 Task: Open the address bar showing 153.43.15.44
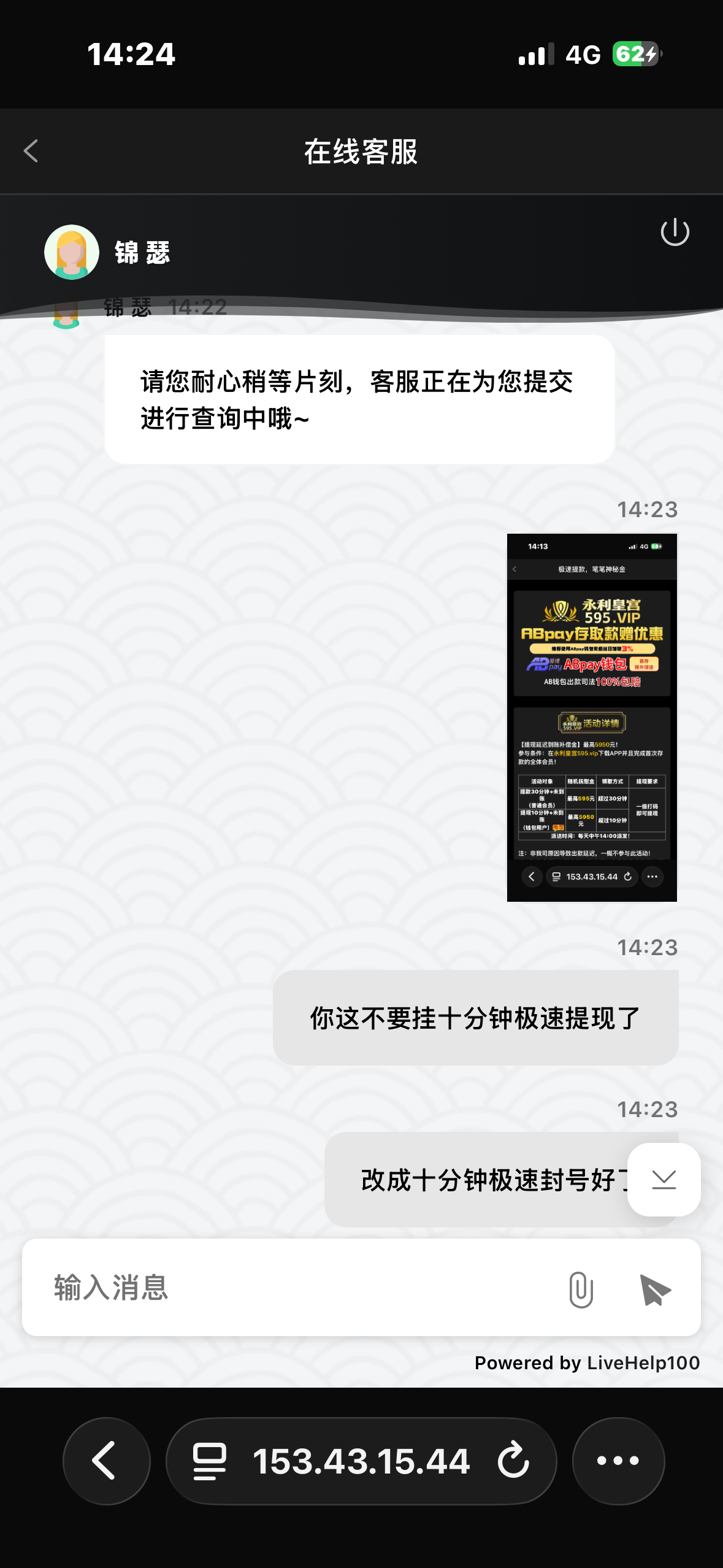pyautogui.click(x=343, y=1461)
